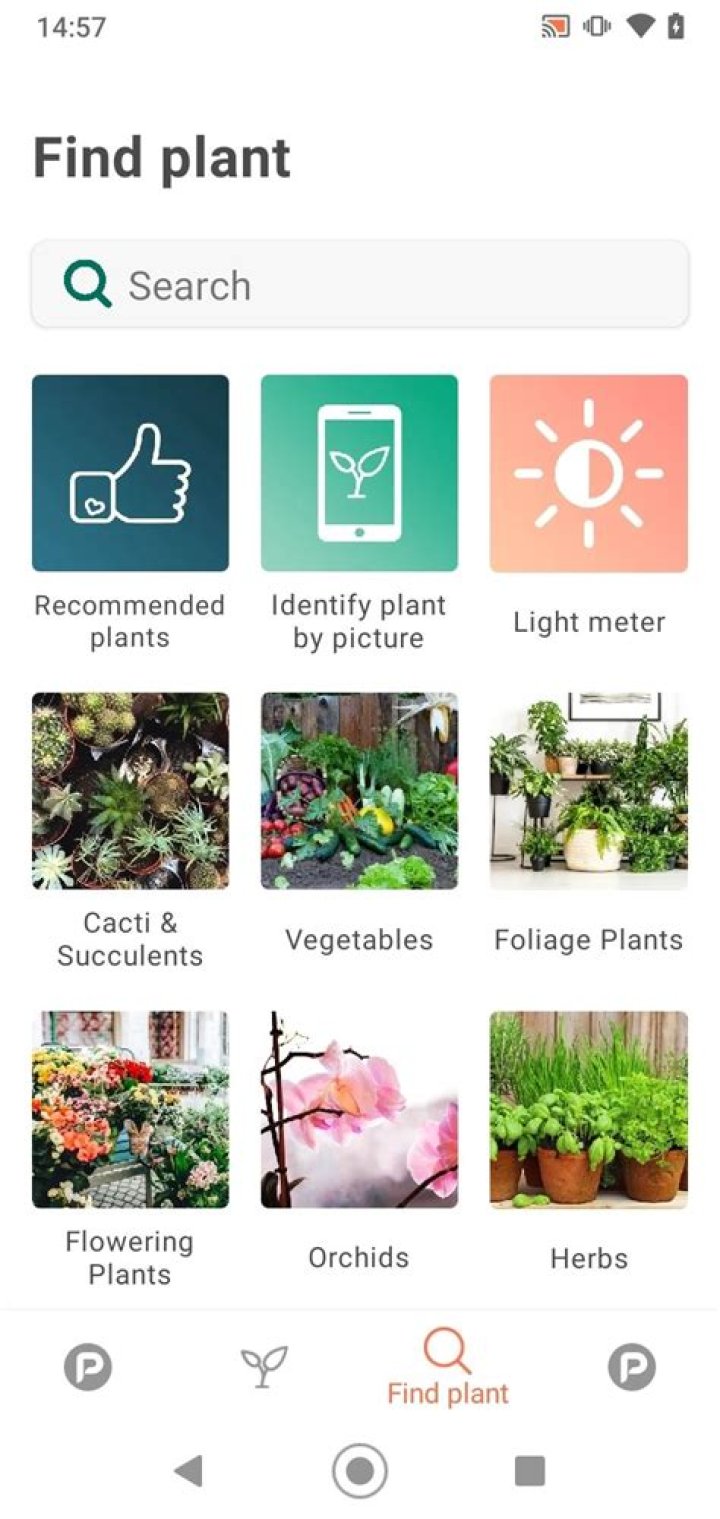Viewport: 720px width, 1519px height.
Task: Switch to the sprout plants tab
Action: tap(264, 1367)
